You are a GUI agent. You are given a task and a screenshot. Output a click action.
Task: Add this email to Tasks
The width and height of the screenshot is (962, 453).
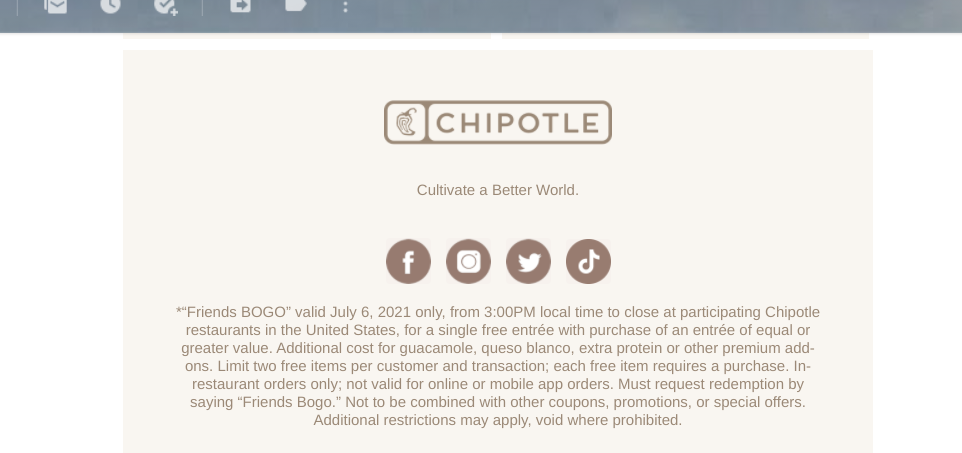pos(165,6)
